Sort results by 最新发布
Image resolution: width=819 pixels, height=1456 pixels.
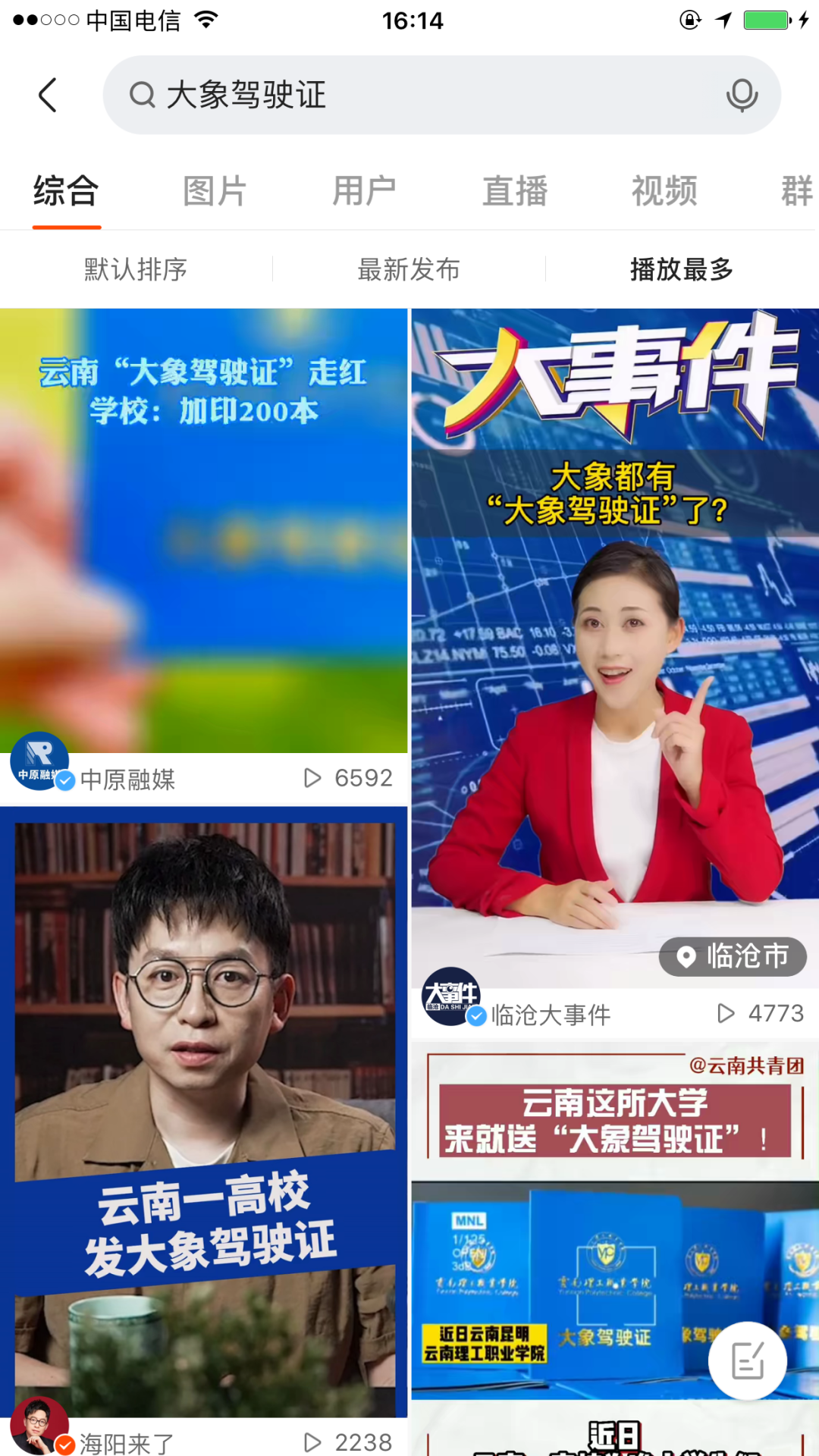409,269
